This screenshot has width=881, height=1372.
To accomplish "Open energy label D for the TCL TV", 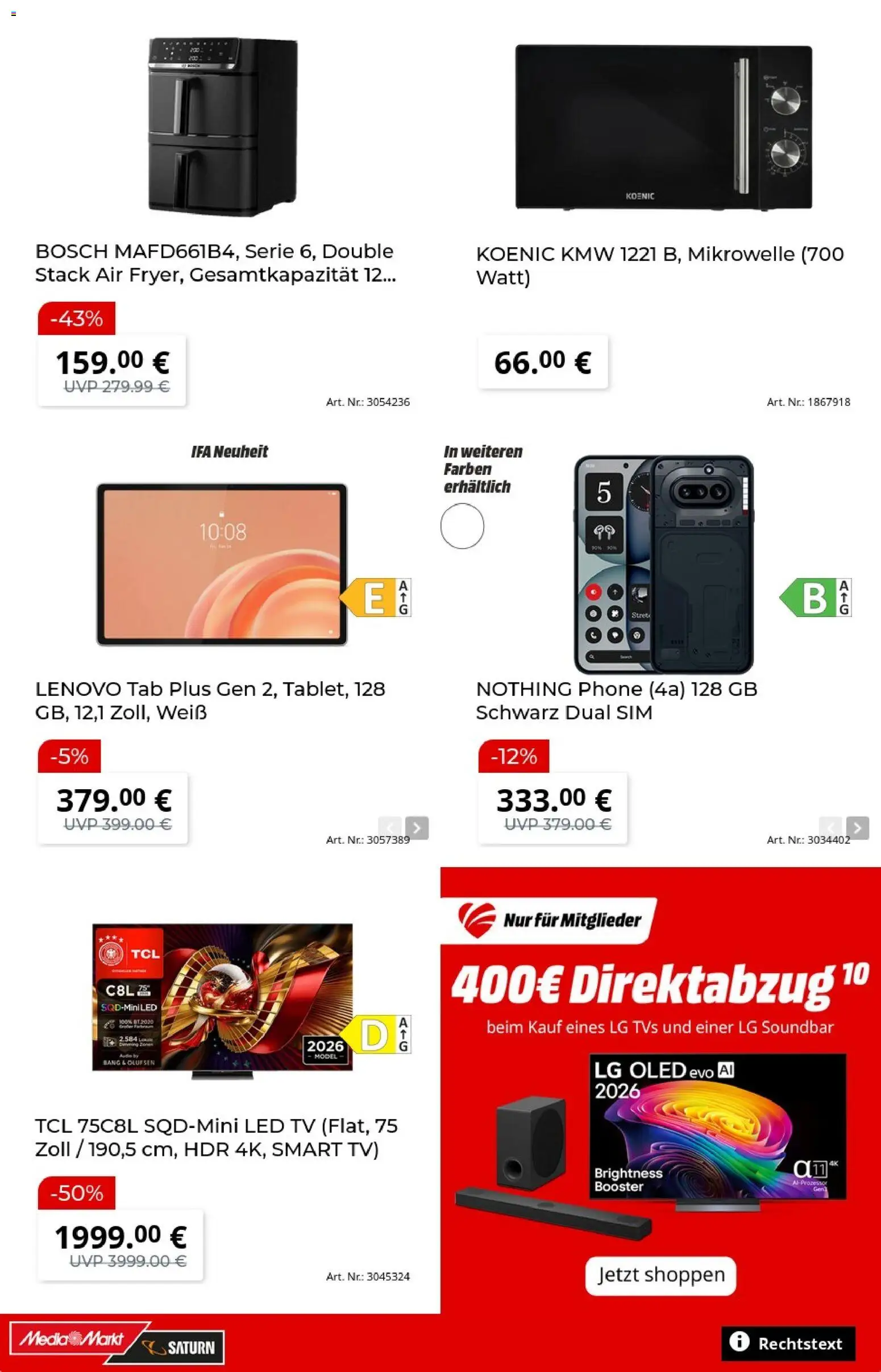I will point(375,1034).
